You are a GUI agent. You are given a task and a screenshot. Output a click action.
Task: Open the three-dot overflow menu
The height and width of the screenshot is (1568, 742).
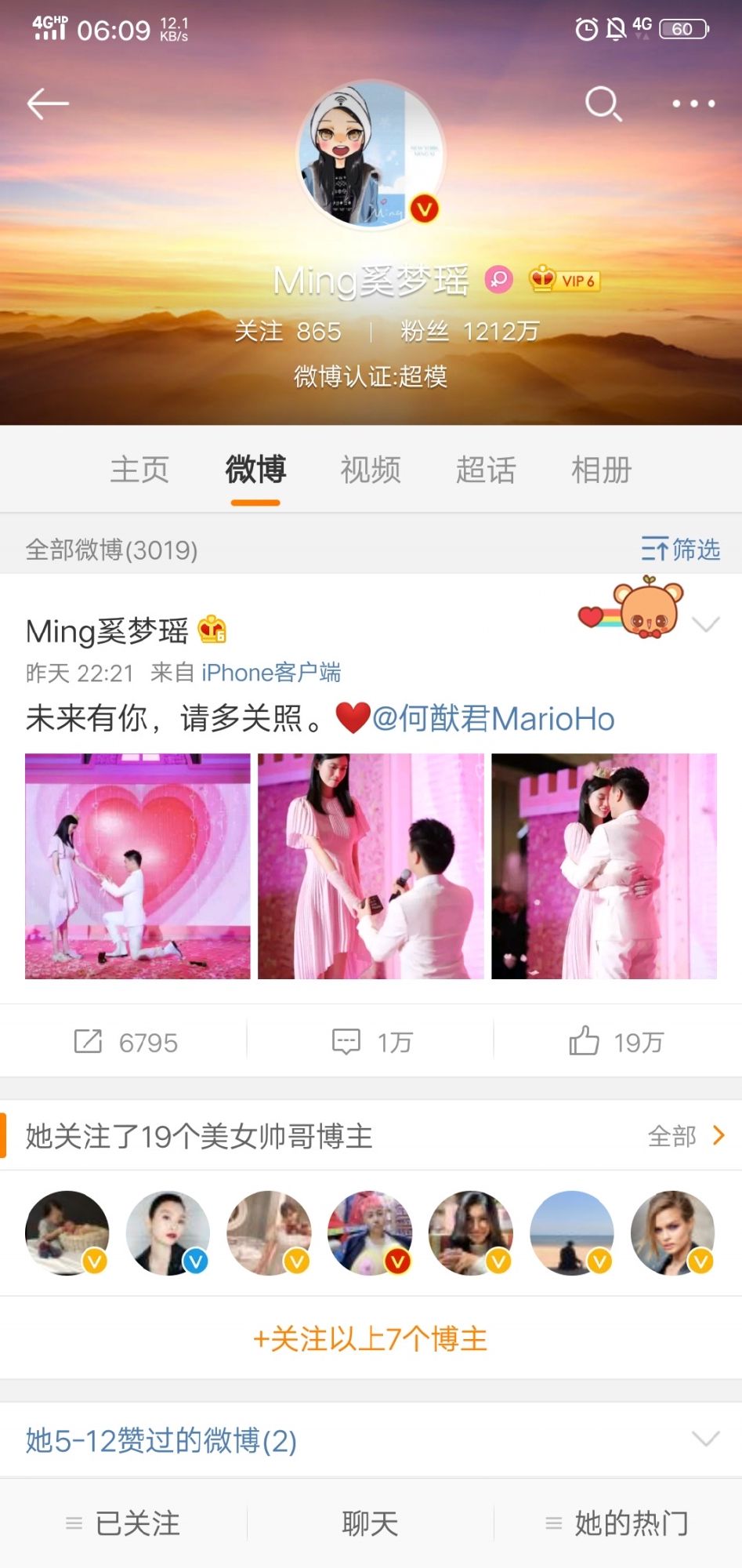(693, 103)
